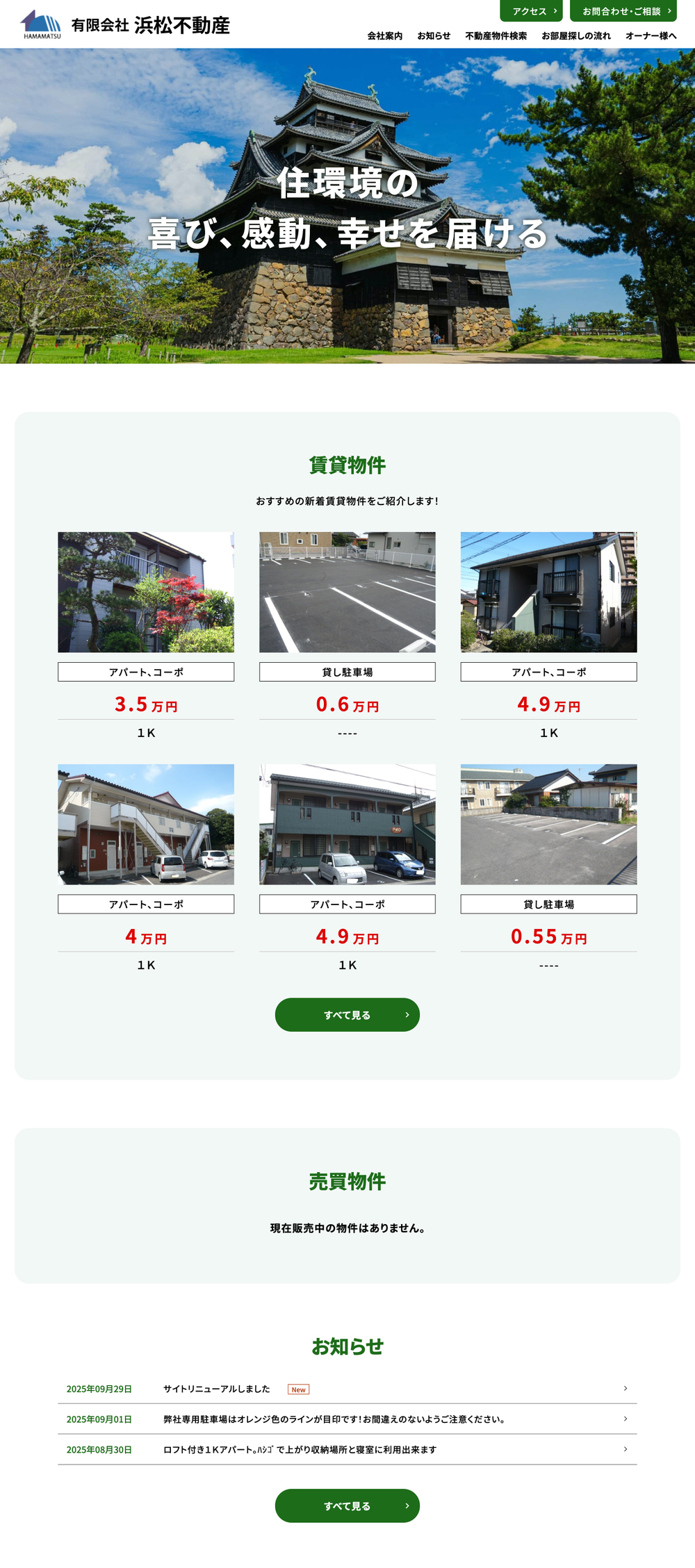Image resolution: width=695 pixels, height=1568 pixels.
Task: Tap すべて見る under お知らせ
Action: click(x=347, y=1506)
